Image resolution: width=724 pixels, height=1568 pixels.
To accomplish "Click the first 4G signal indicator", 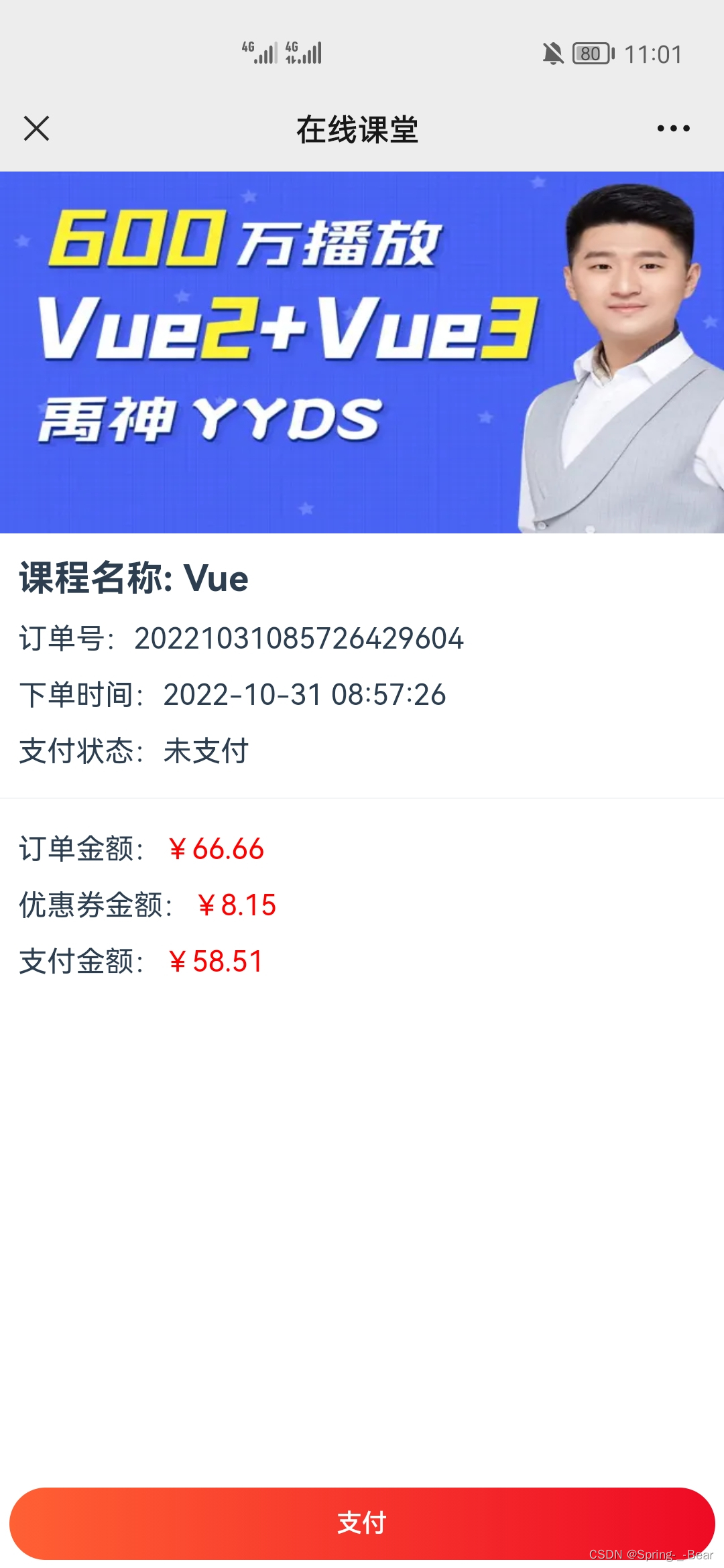I will [x=261, y=52].
